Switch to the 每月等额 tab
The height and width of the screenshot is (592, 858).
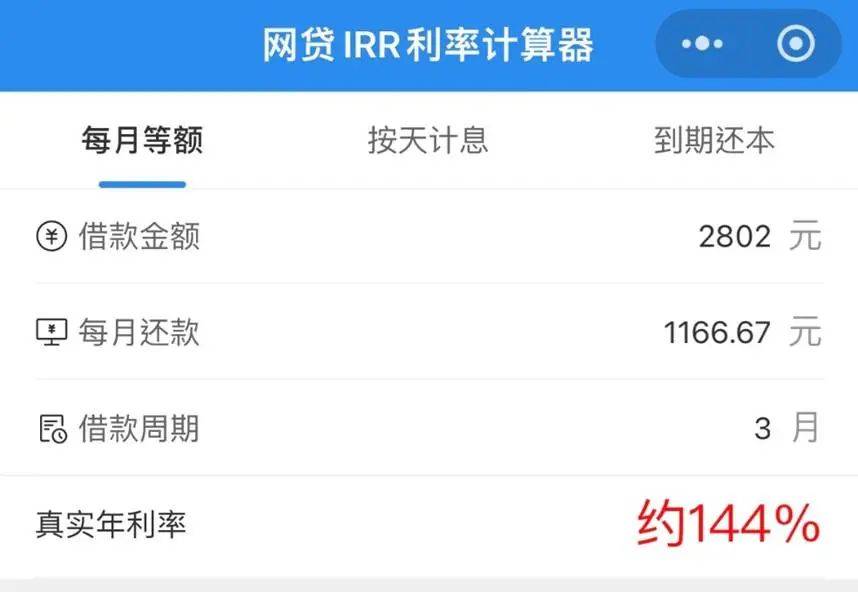142,141
